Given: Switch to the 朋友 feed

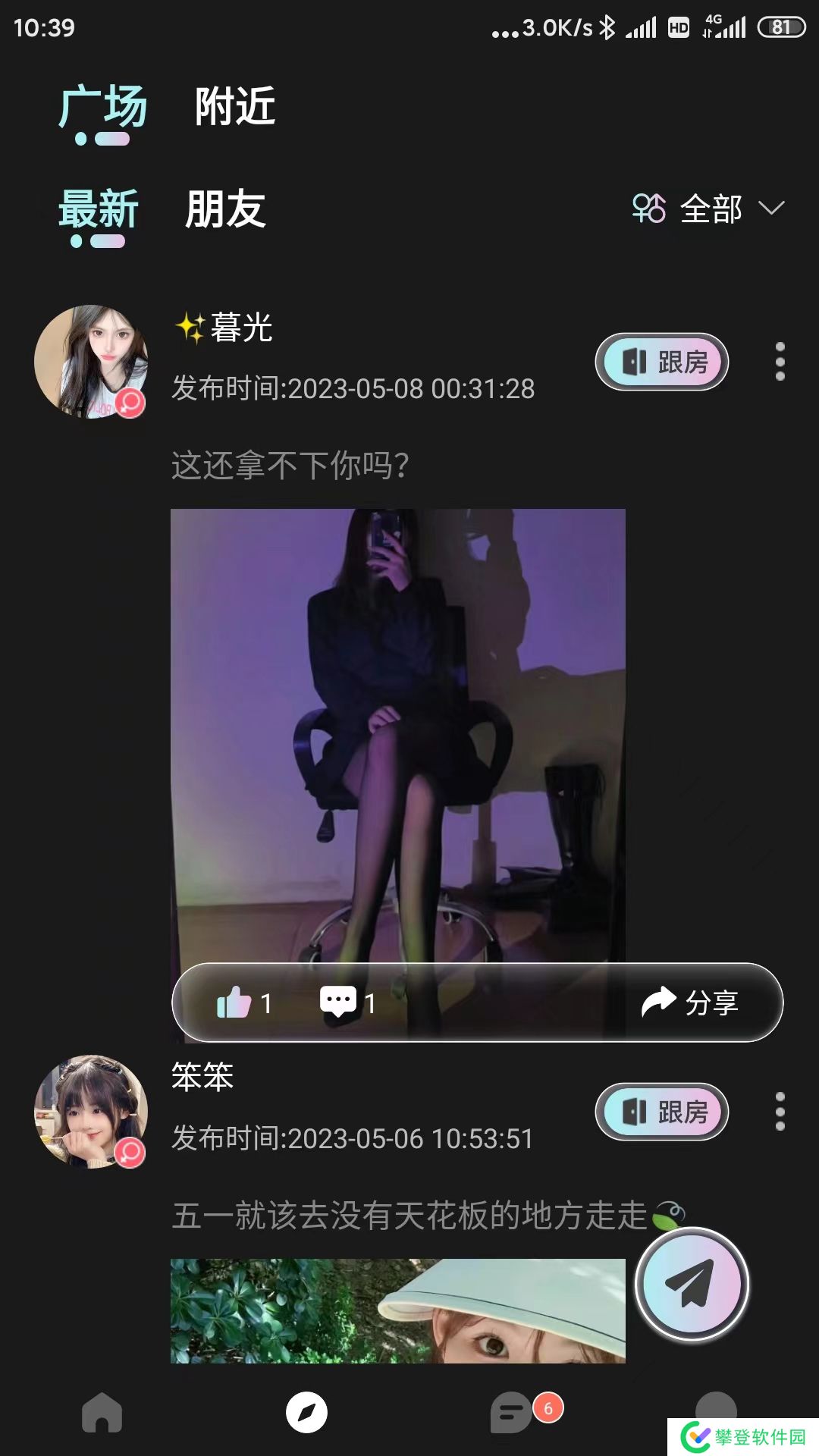Looking at the screenshot, I should (x=225, y=209).
